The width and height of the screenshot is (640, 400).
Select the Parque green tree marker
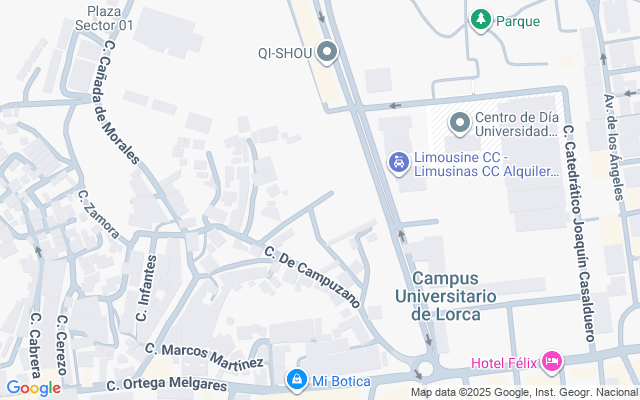pos(481,20)
